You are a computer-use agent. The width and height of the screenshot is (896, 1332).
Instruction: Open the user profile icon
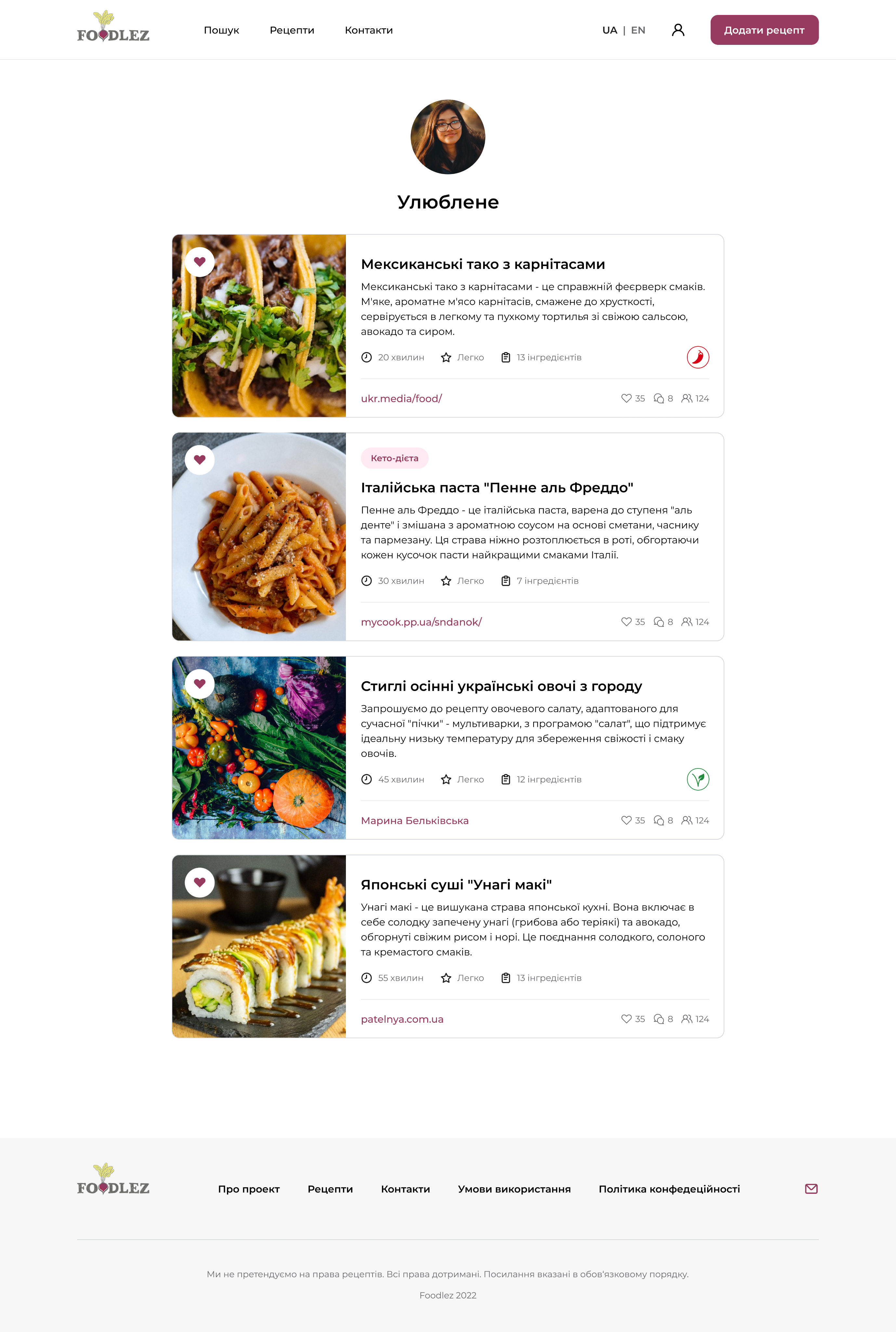678,30
